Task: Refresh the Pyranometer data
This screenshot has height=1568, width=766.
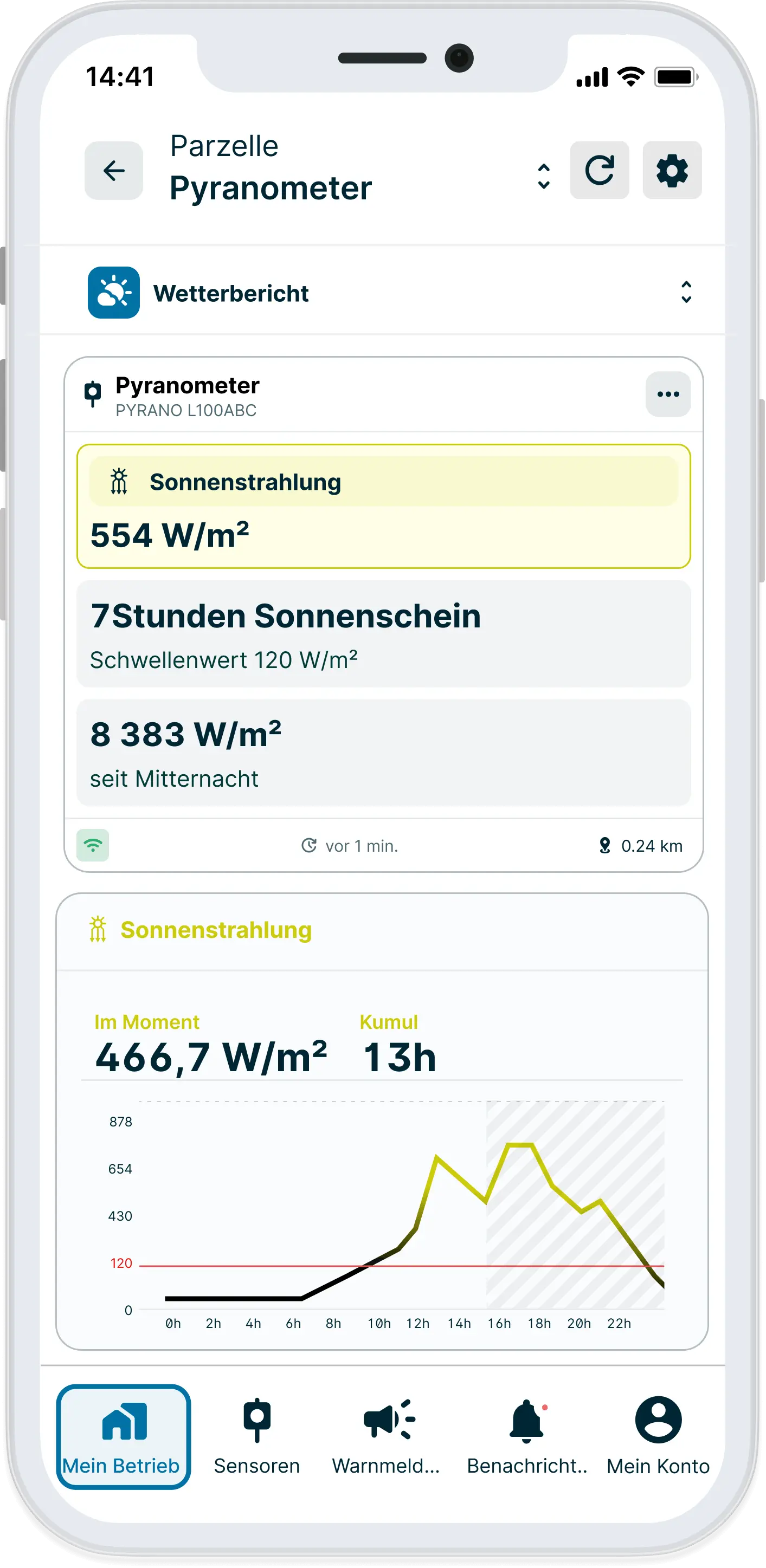Action: click(x=600, y=171)
